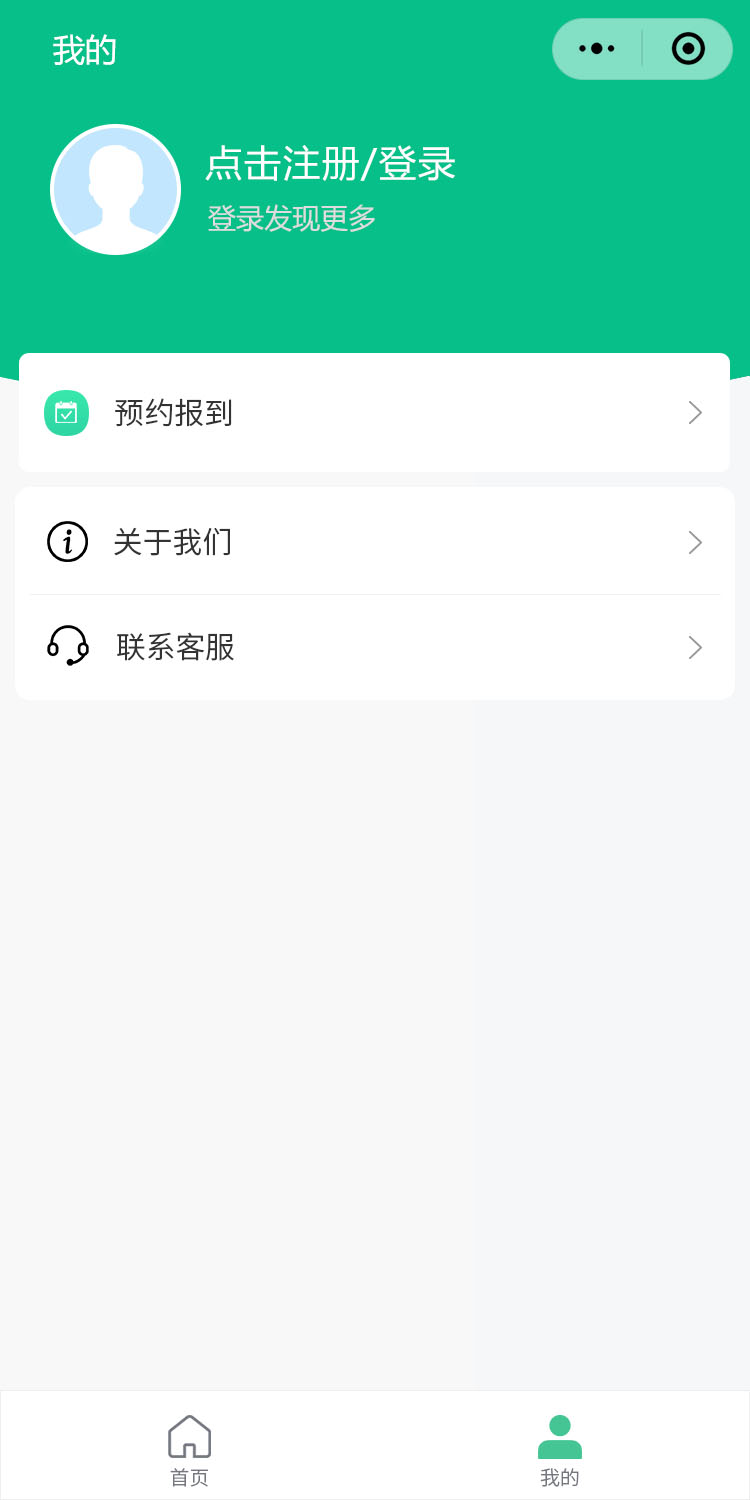
Task: Open 关于我们 page
Action: click(x=374, y=542)
